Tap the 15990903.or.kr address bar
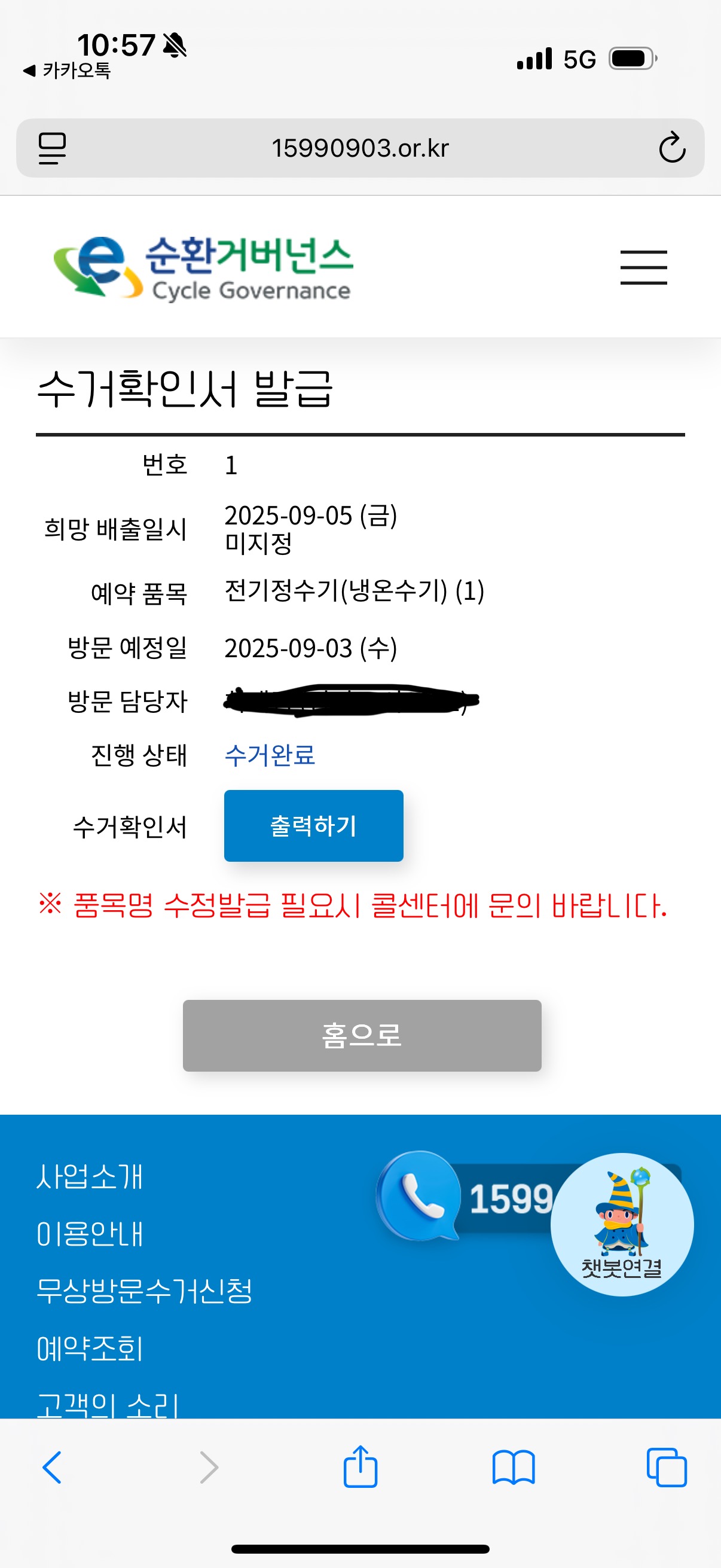The width and height of the screenshot is (721, 1568). (x=360, y=148)
